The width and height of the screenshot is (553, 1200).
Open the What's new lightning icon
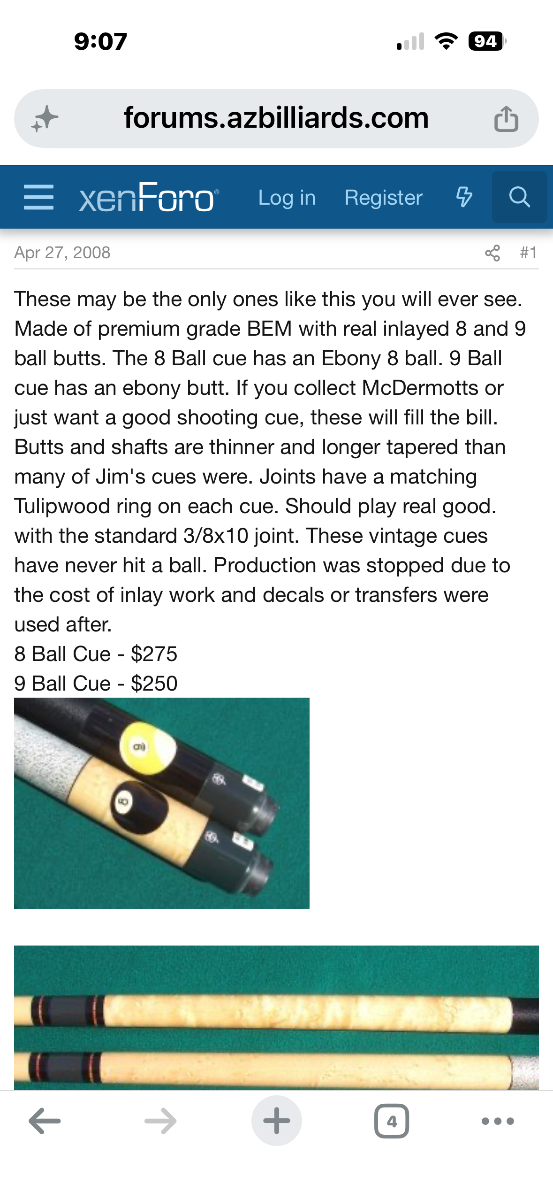(x=464, y=198)
